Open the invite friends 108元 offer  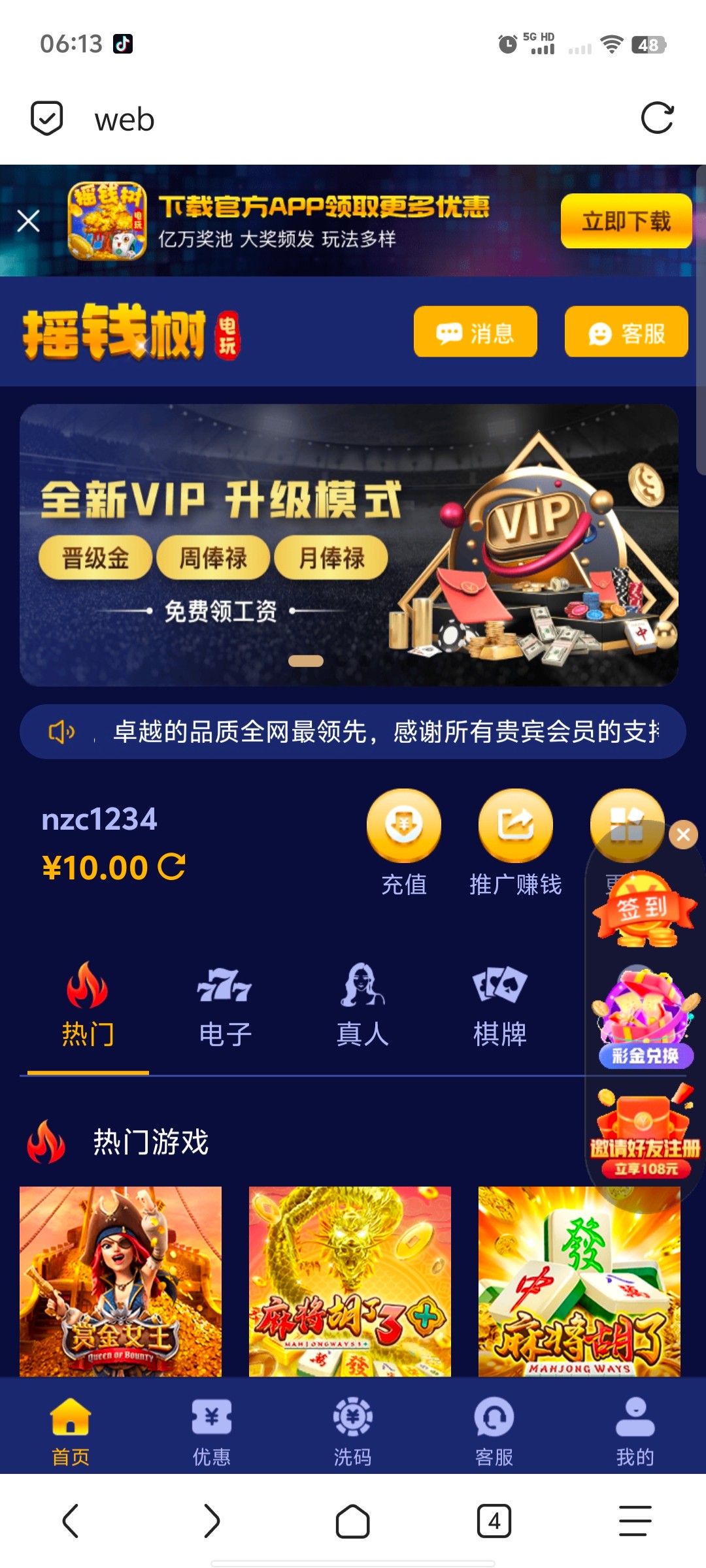point(644,1134)
